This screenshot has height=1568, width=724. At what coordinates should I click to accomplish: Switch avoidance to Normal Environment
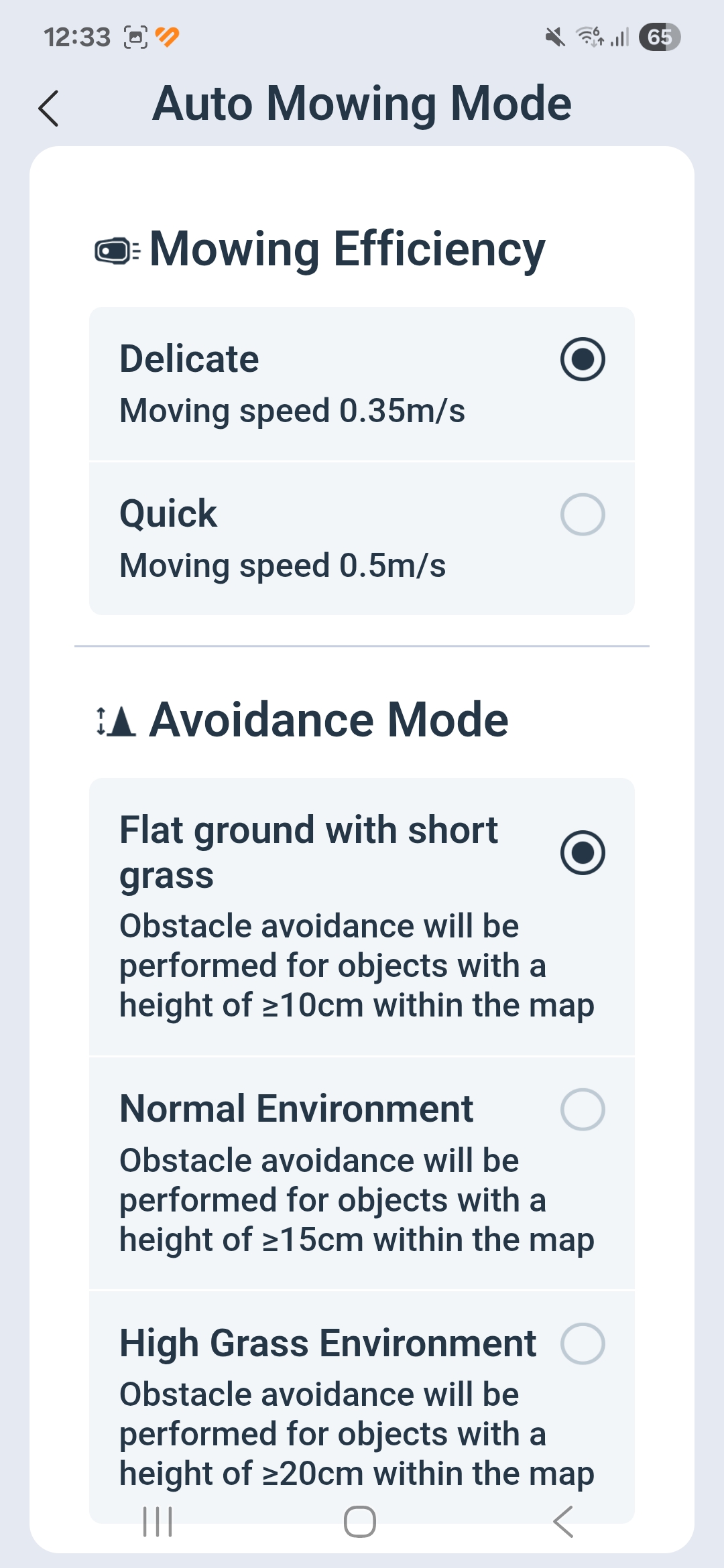click(362, 1173)
